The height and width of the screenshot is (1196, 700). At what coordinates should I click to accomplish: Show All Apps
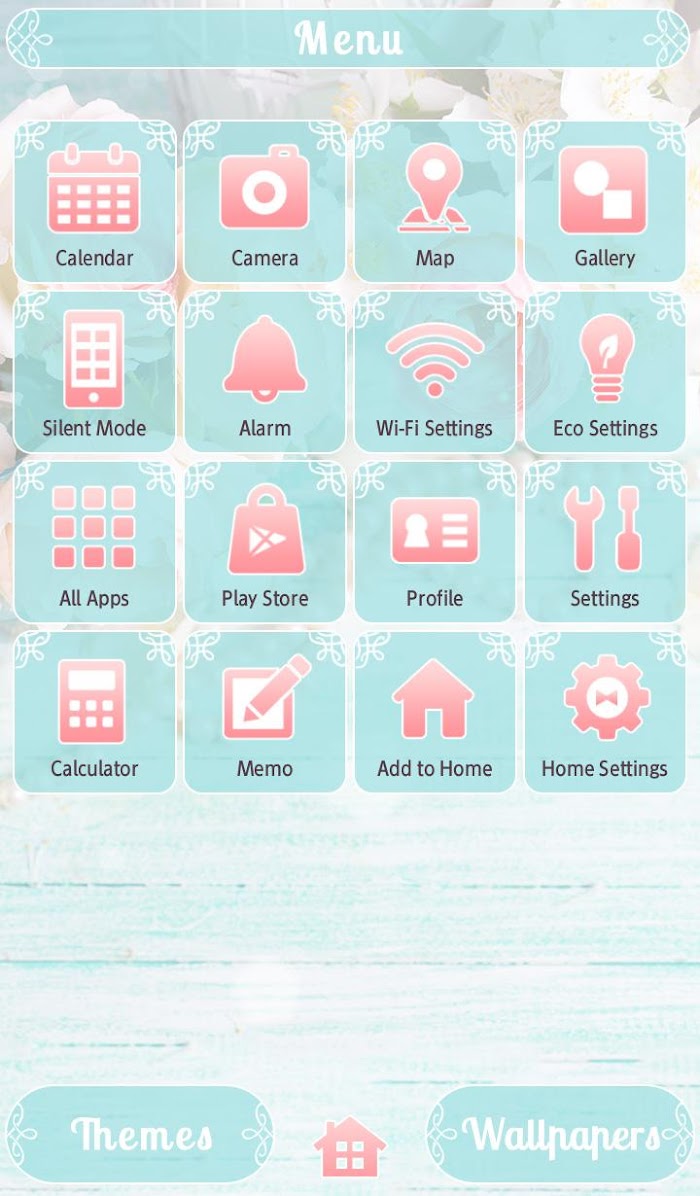95,542
